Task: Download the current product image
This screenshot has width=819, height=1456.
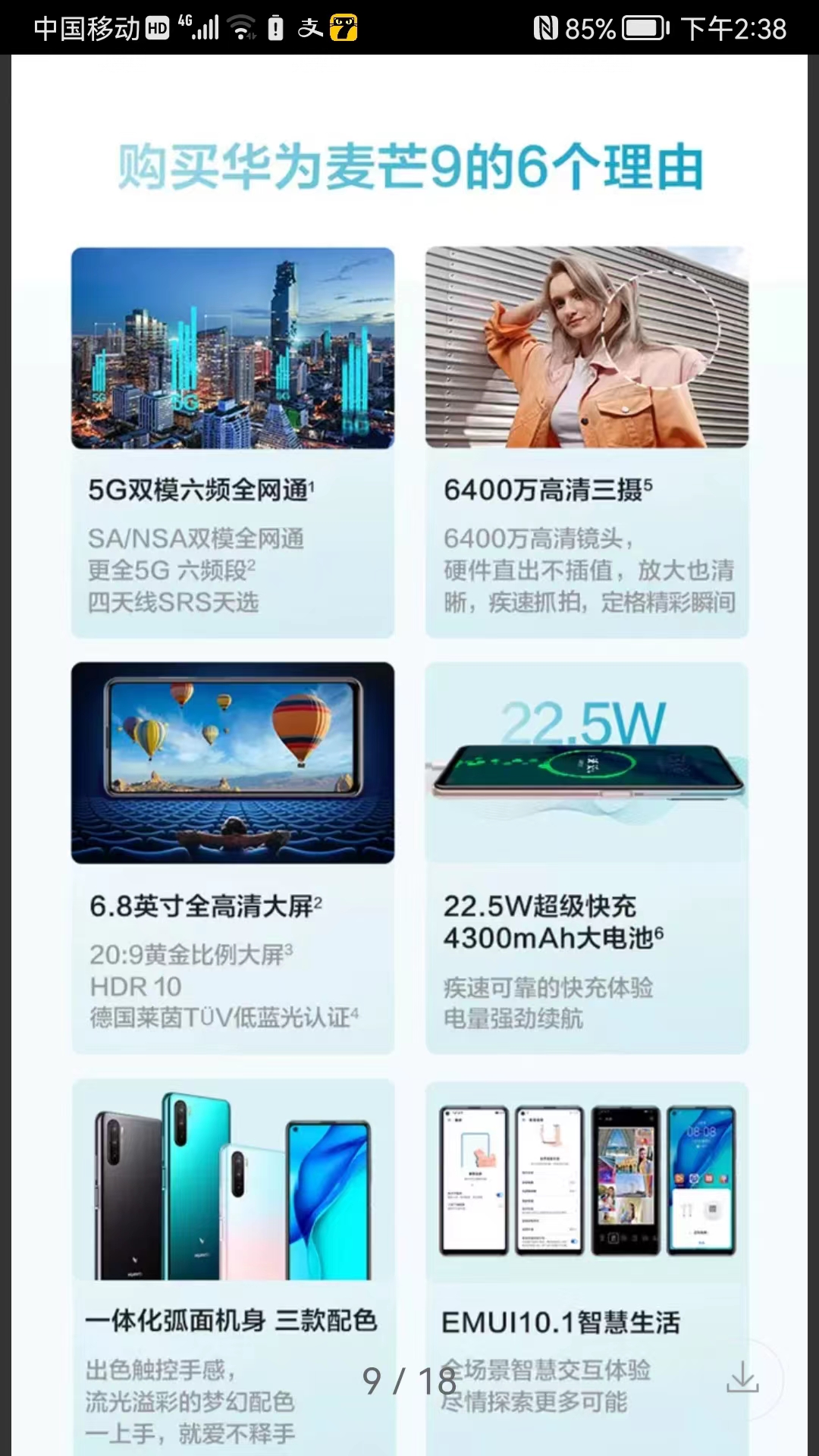Action: pyautogui.click(x=742, y=1377)
